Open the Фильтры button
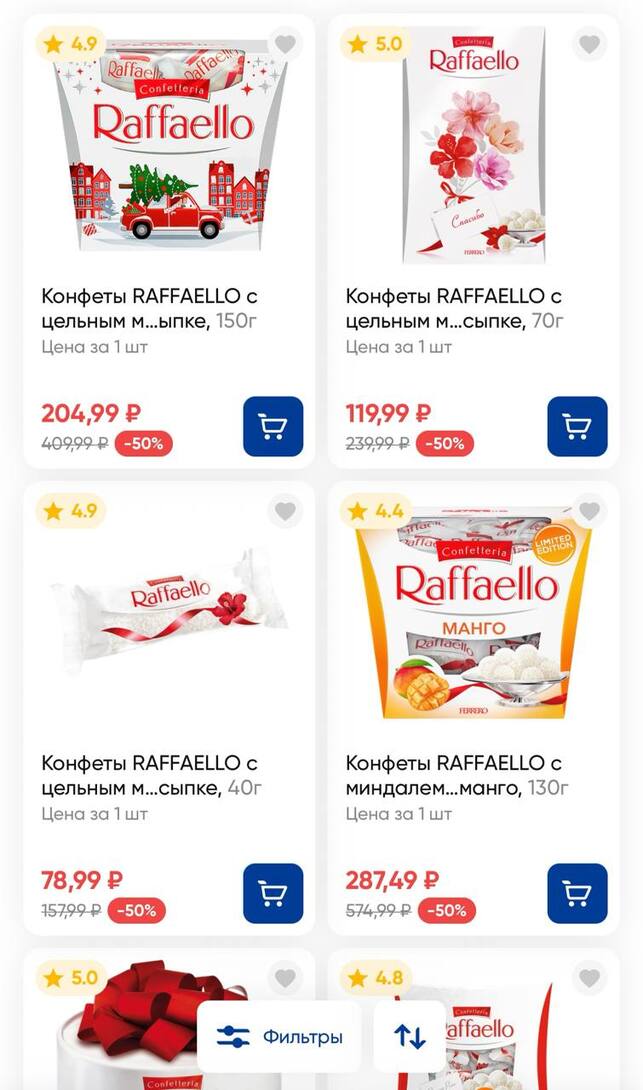 pyautogui.click(x=279, y=1037)
